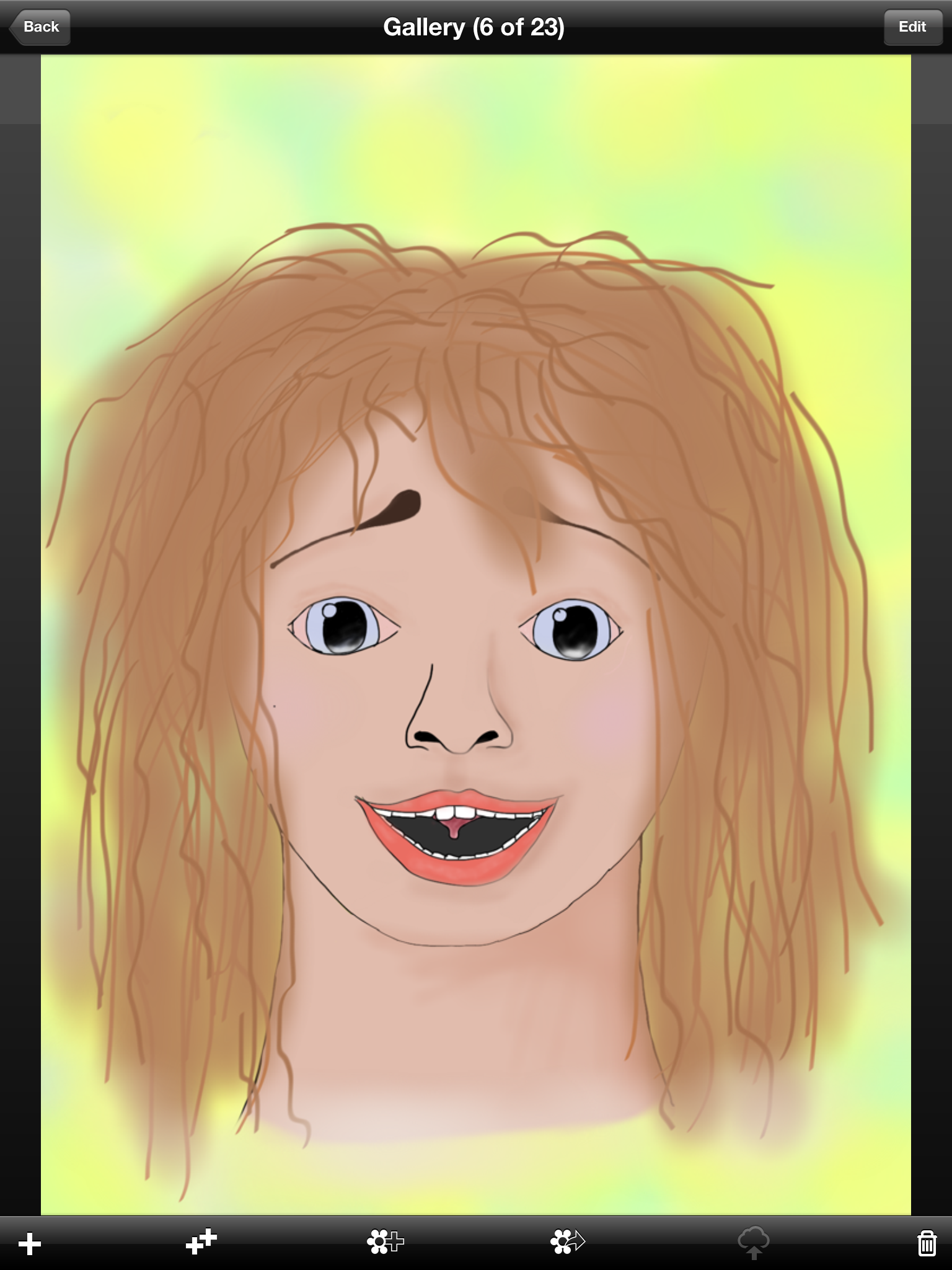The height and width of the screenshot is (1270, 952).
Task: Delete this sketch with trash icon
Action: coord(927,1243)
